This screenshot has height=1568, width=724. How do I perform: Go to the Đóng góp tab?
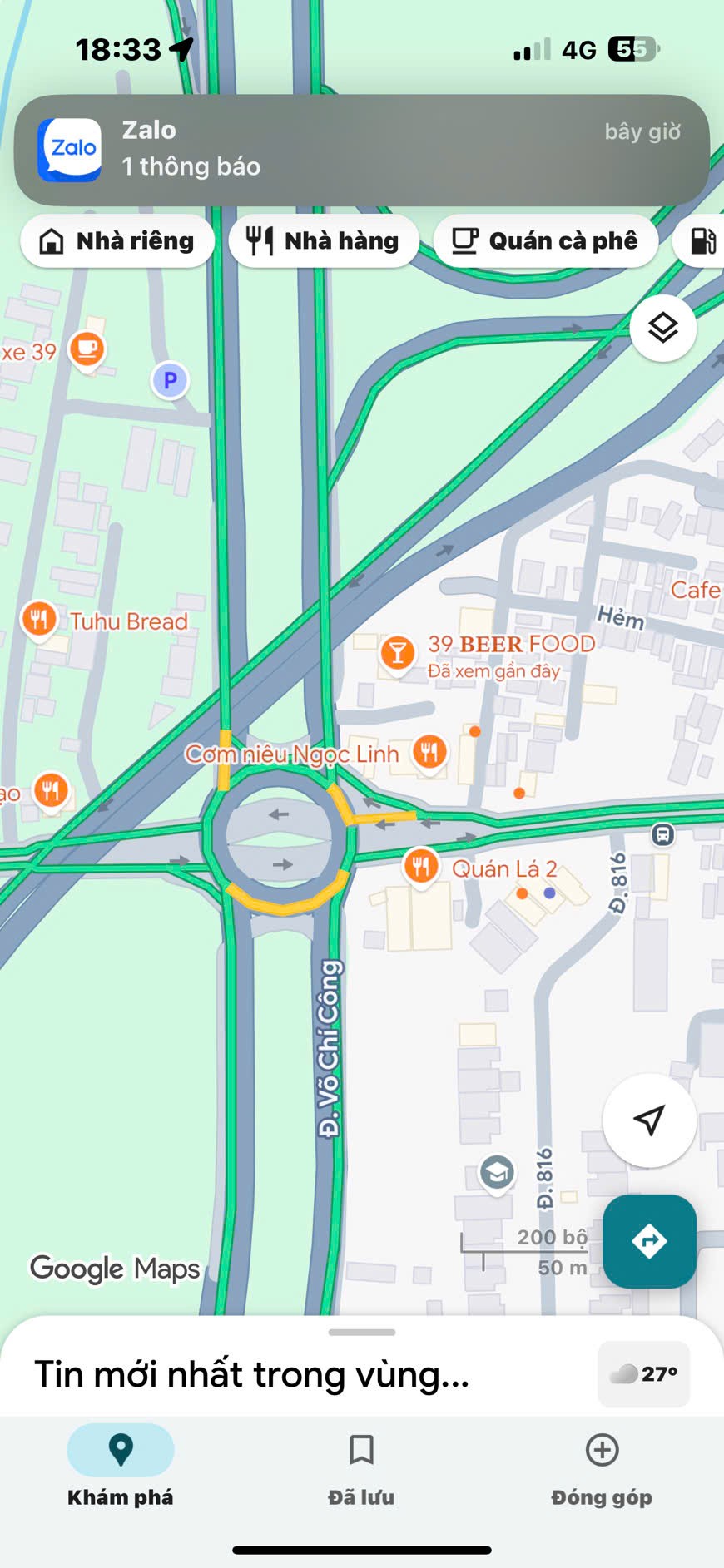tap(602, 1467)
